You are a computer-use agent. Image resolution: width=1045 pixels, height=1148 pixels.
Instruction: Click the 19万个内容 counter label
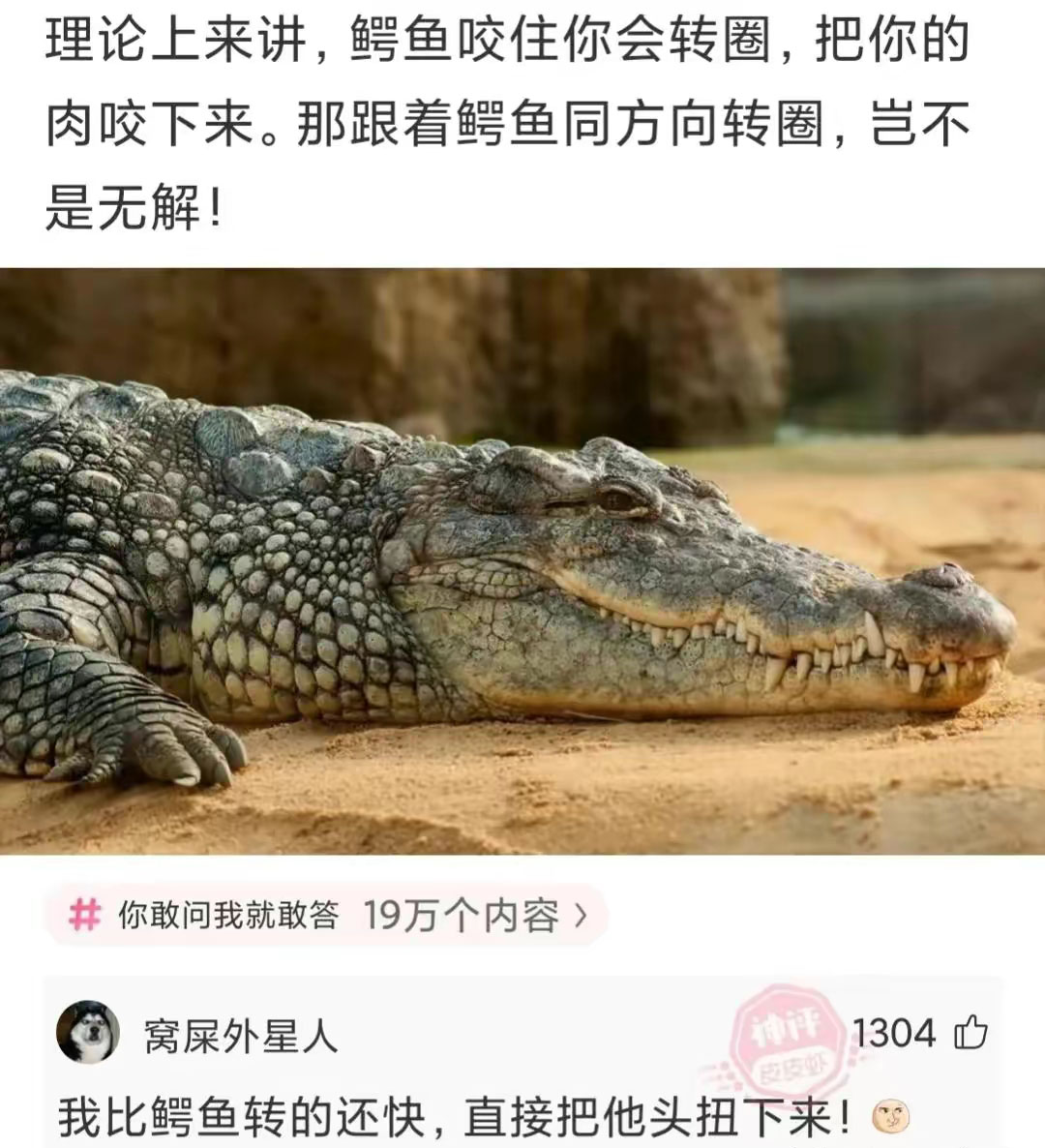click(x=463, y=916)
